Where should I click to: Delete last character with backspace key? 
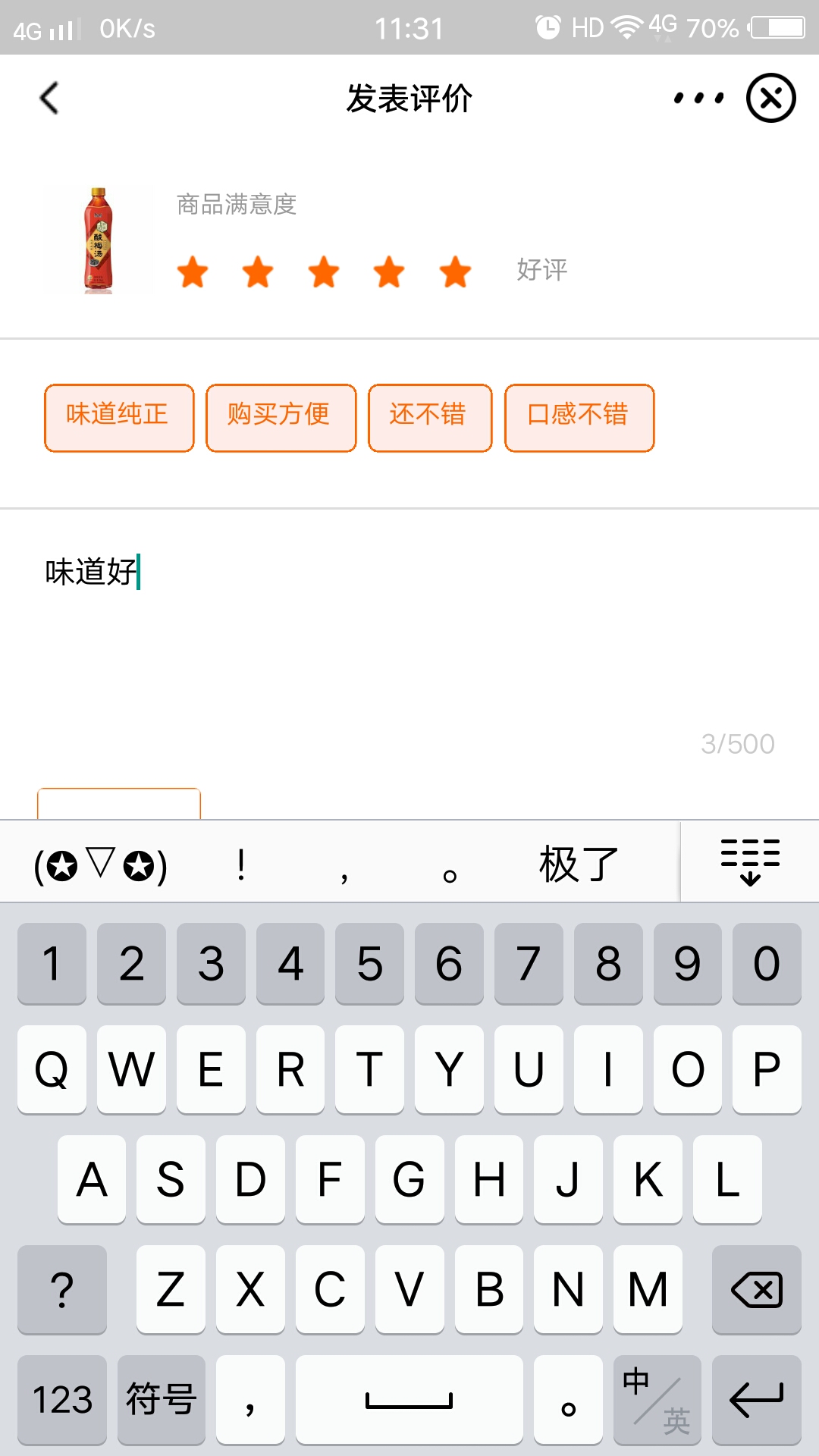(x=756, y=1289)
